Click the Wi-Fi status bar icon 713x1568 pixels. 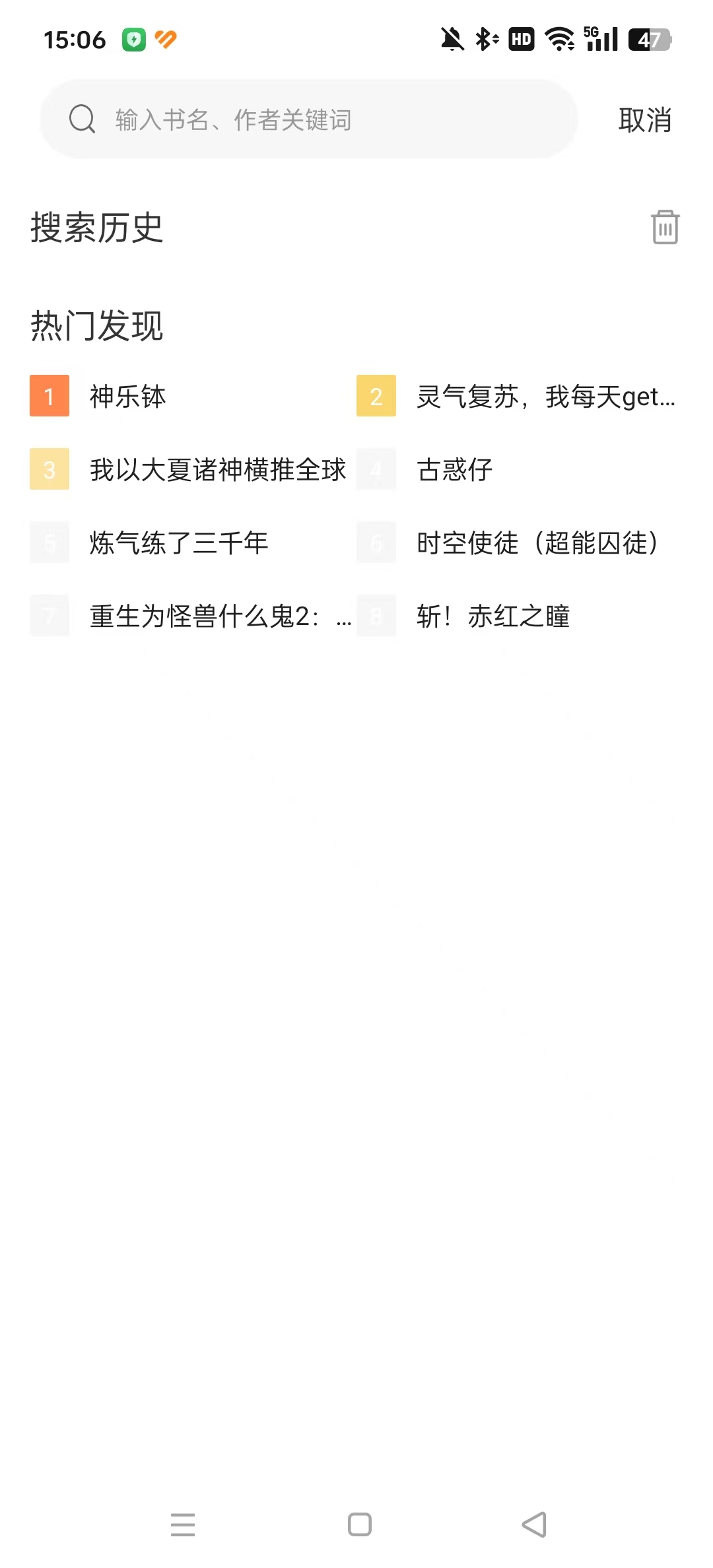[559, 40]
